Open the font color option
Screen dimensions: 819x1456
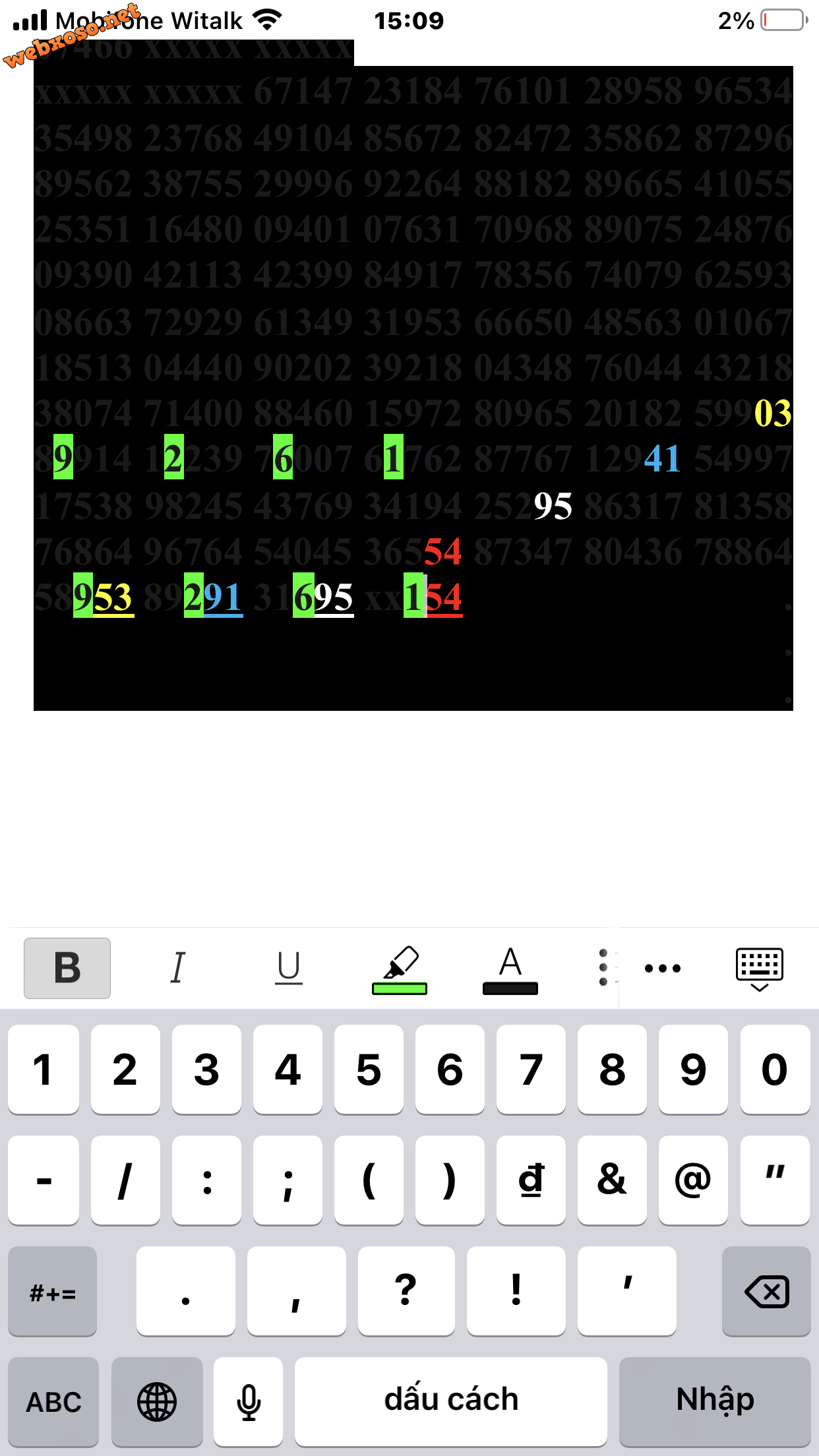click(x=510, y=968)
